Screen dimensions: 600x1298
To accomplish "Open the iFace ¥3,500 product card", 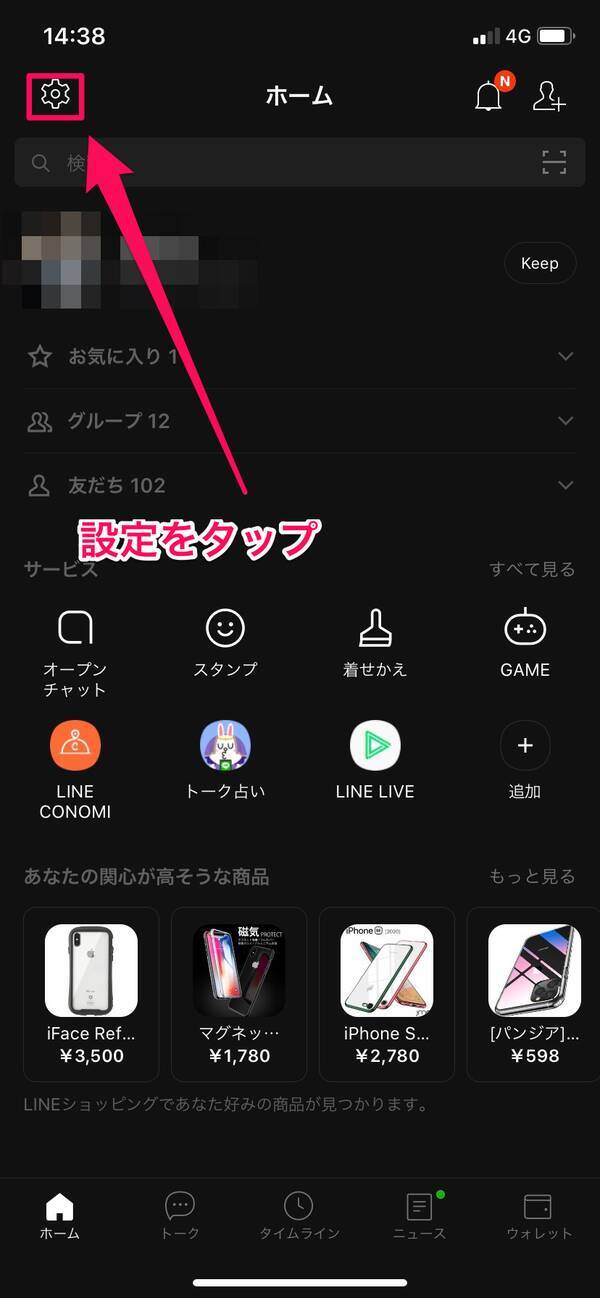I will click(x=91, y=995).
